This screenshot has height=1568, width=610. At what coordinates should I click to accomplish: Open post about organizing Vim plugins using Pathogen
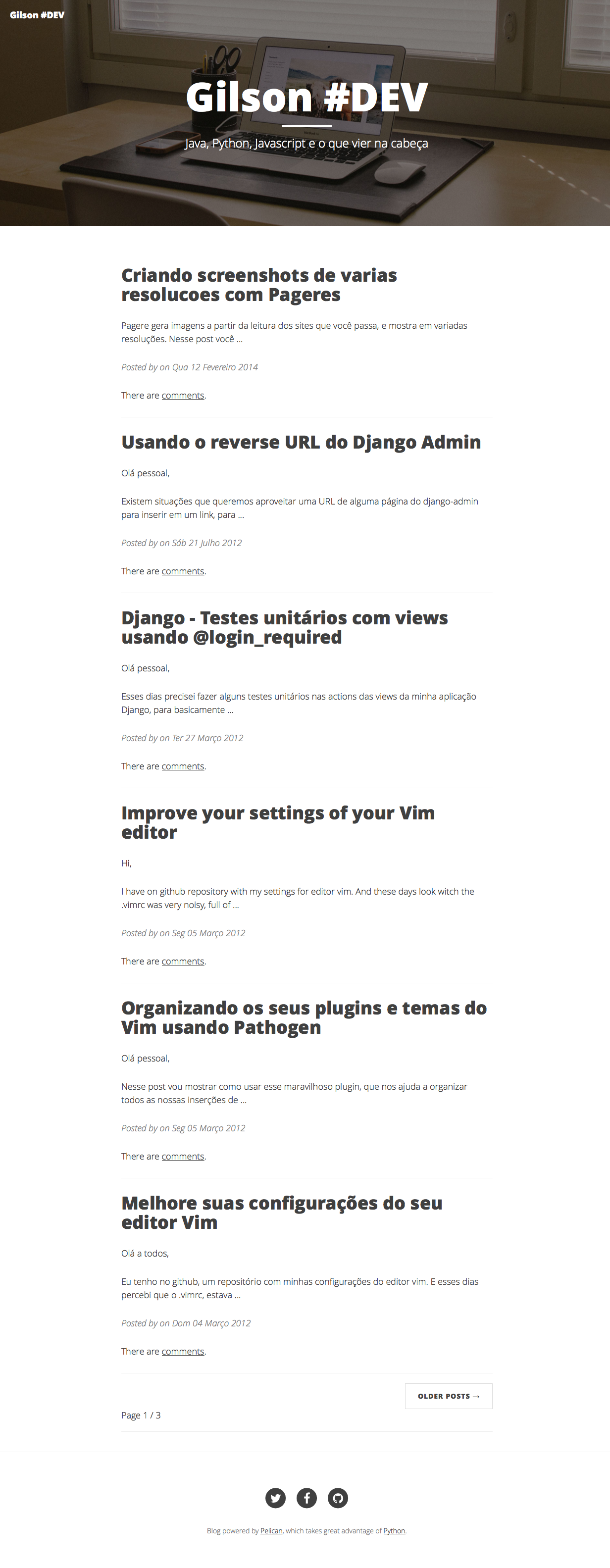304,1017
